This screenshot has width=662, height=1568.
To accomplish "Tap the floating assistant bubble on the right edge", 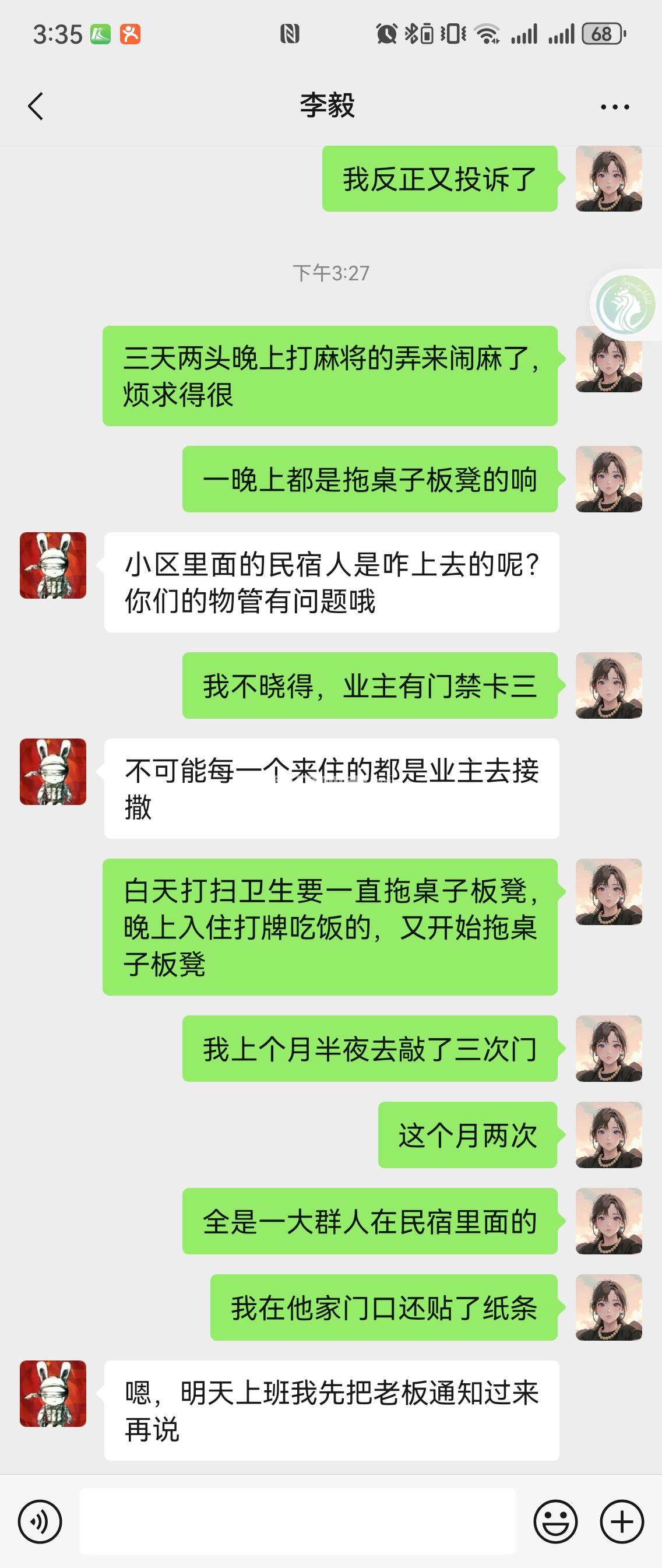I will (x=626, y=304).
